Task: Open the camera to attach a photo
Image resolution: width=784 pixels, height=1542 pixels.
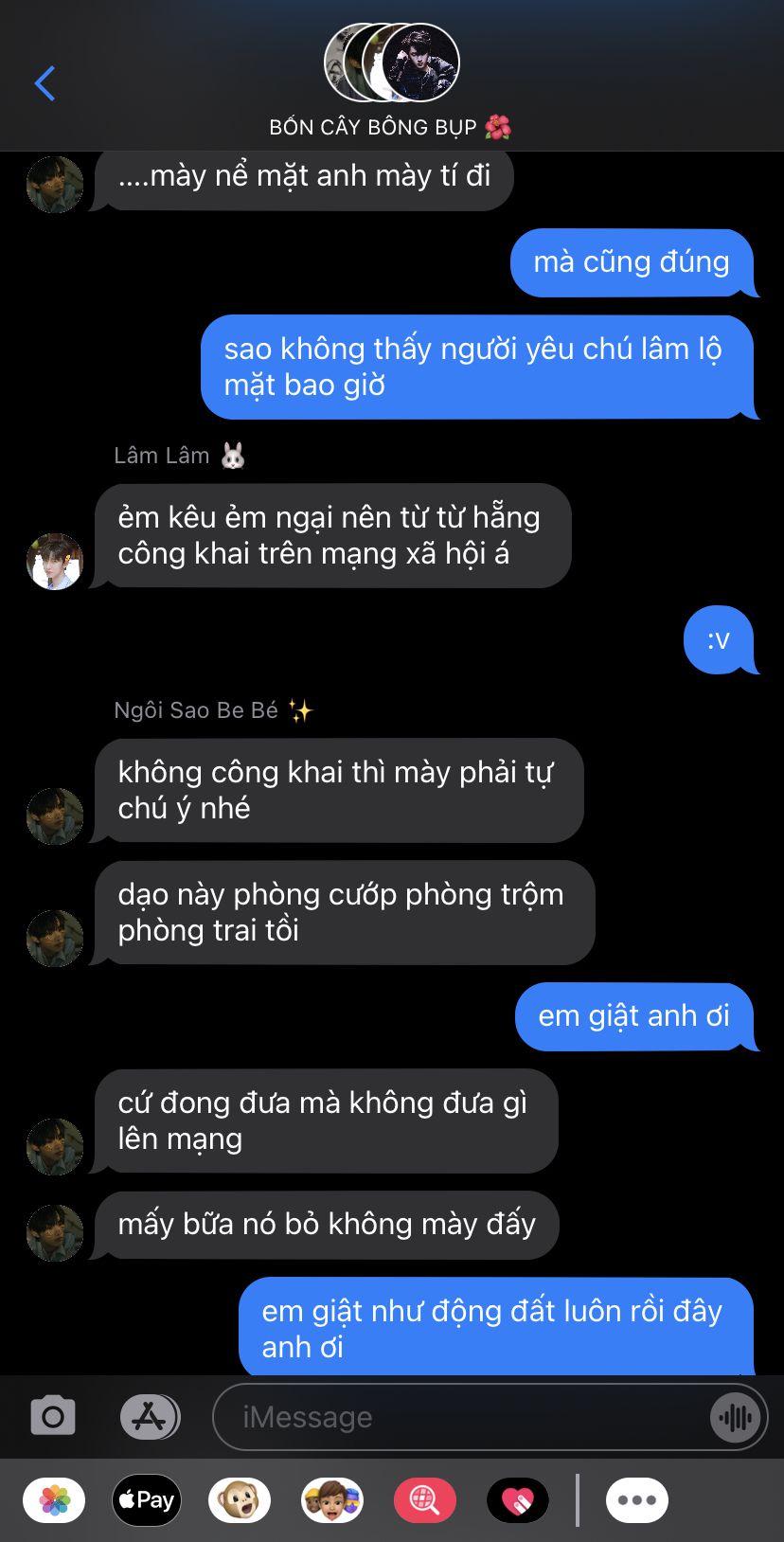Action: tap(53, 1417)
